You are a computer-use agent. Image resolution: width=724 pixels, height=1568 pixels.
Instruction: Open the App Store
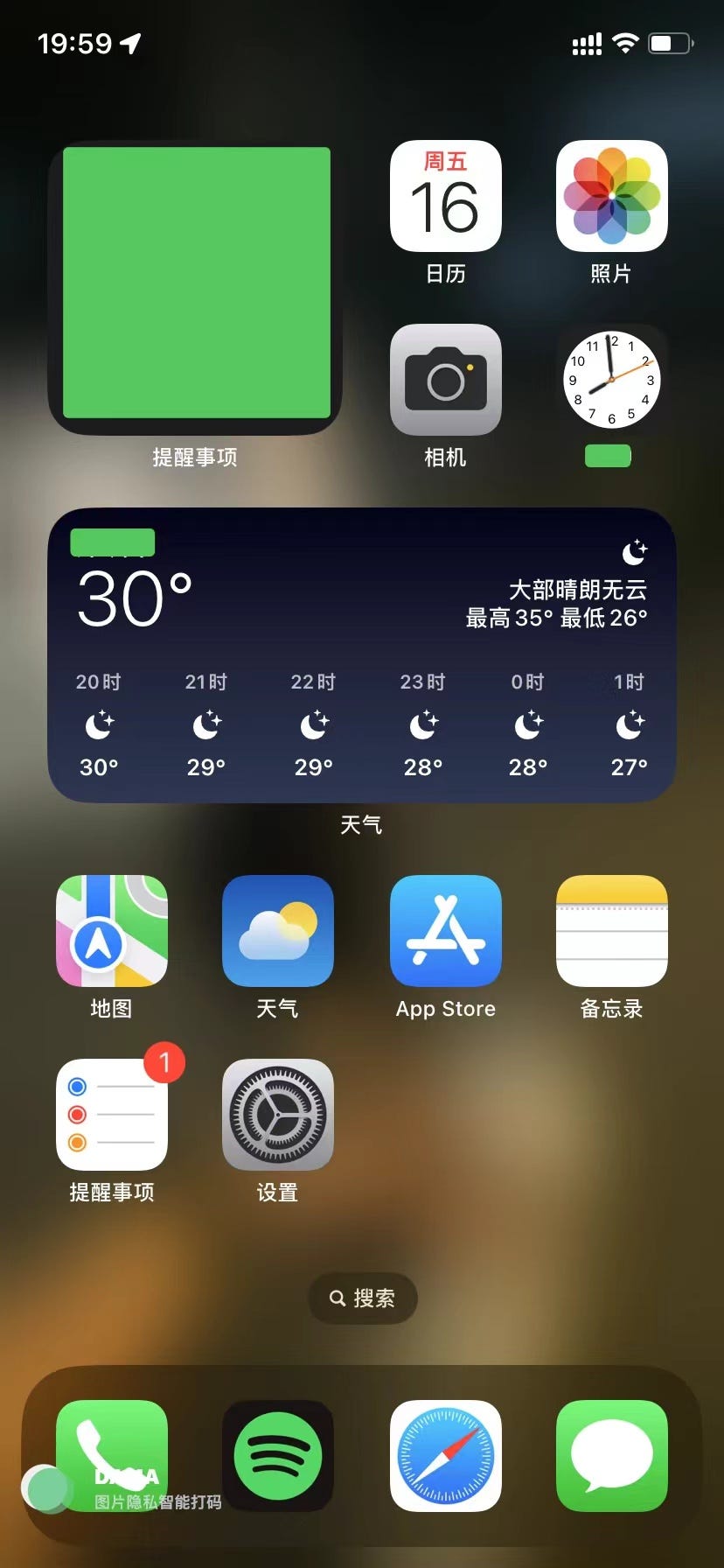pyautogui.click(x=445, y=931)
